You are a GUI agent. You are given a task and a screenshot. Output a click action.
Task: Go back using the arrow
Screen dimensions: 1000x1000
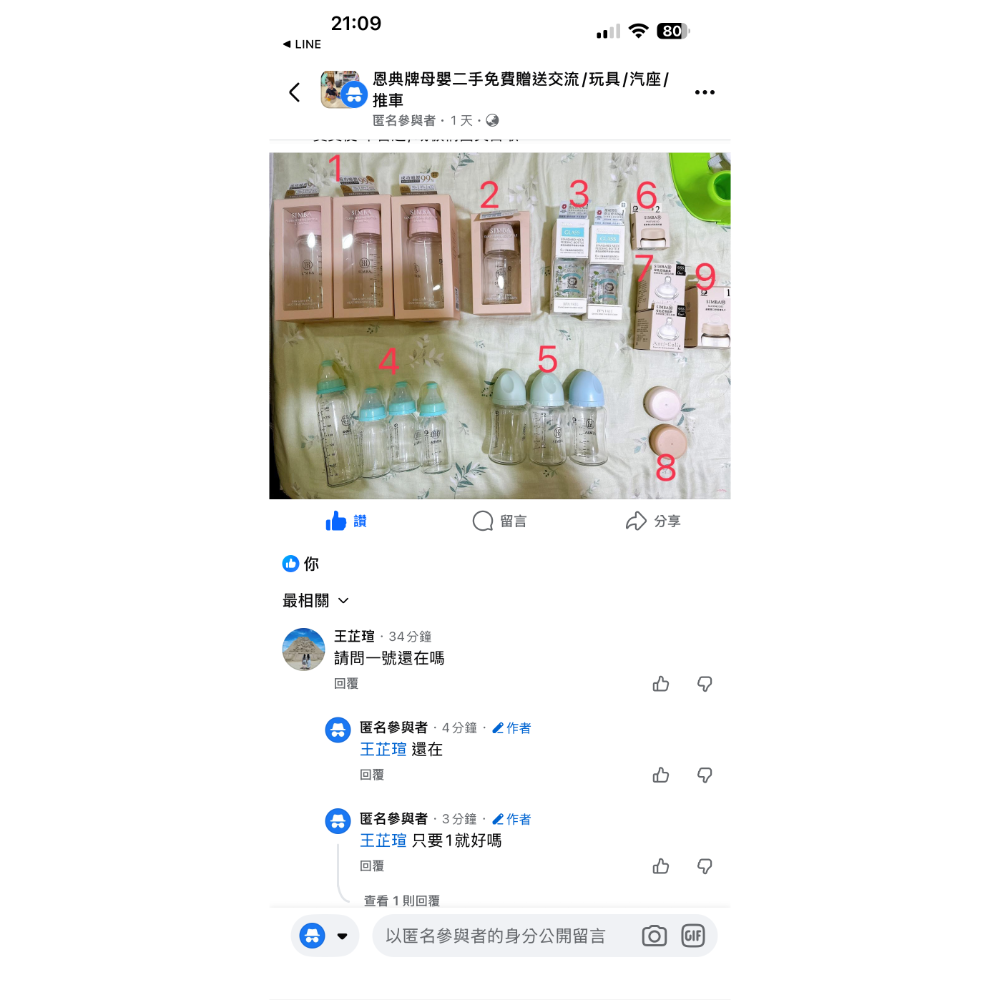coord(294,92)
